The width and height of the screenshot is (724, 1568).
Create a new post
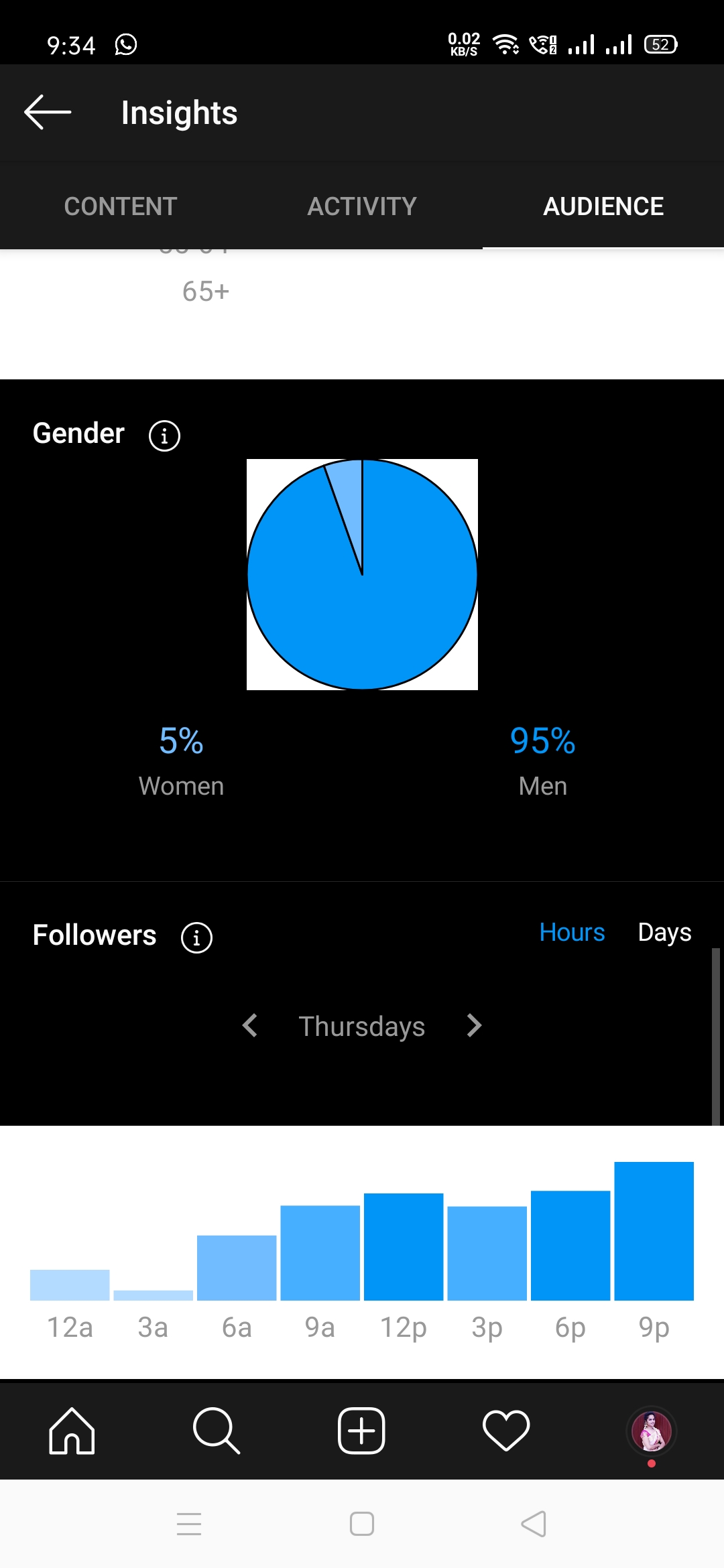tap(361, 1431)
